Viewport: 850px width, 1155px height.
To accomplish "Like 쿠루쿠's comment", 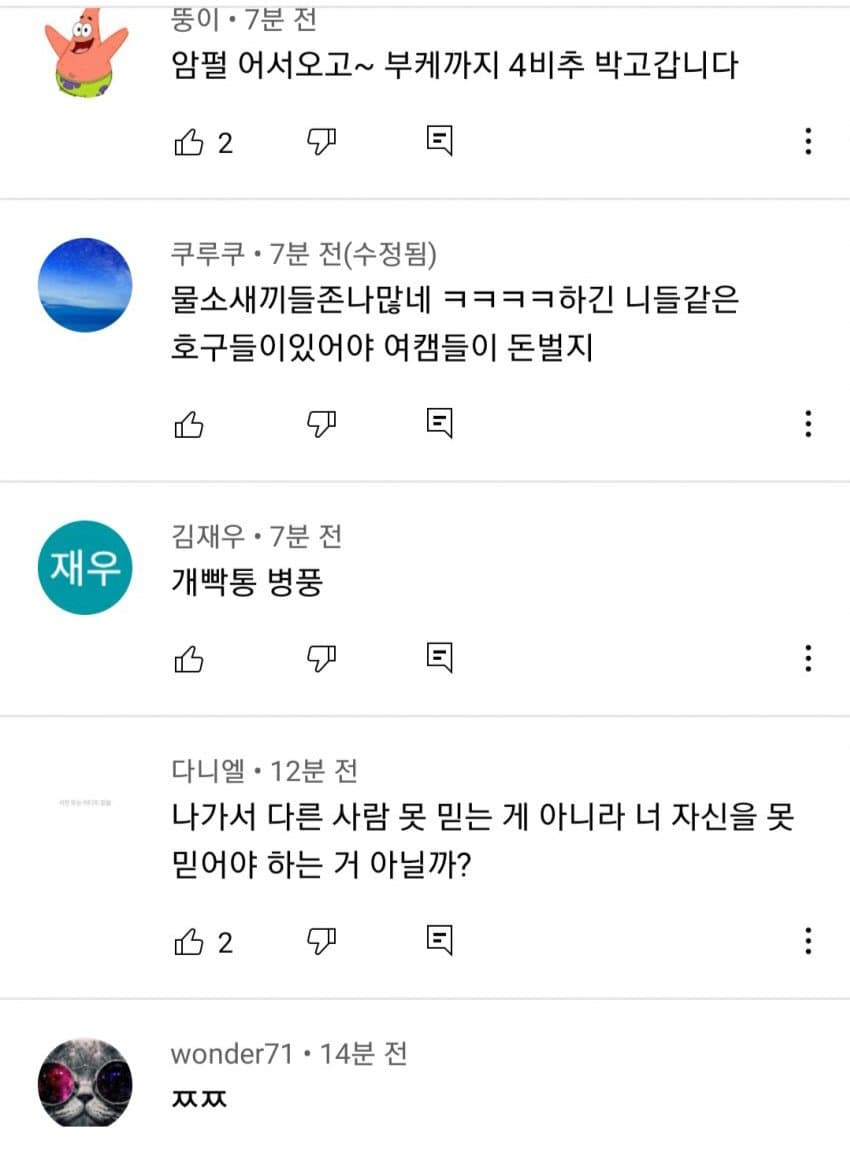I will tap(189, 425).
